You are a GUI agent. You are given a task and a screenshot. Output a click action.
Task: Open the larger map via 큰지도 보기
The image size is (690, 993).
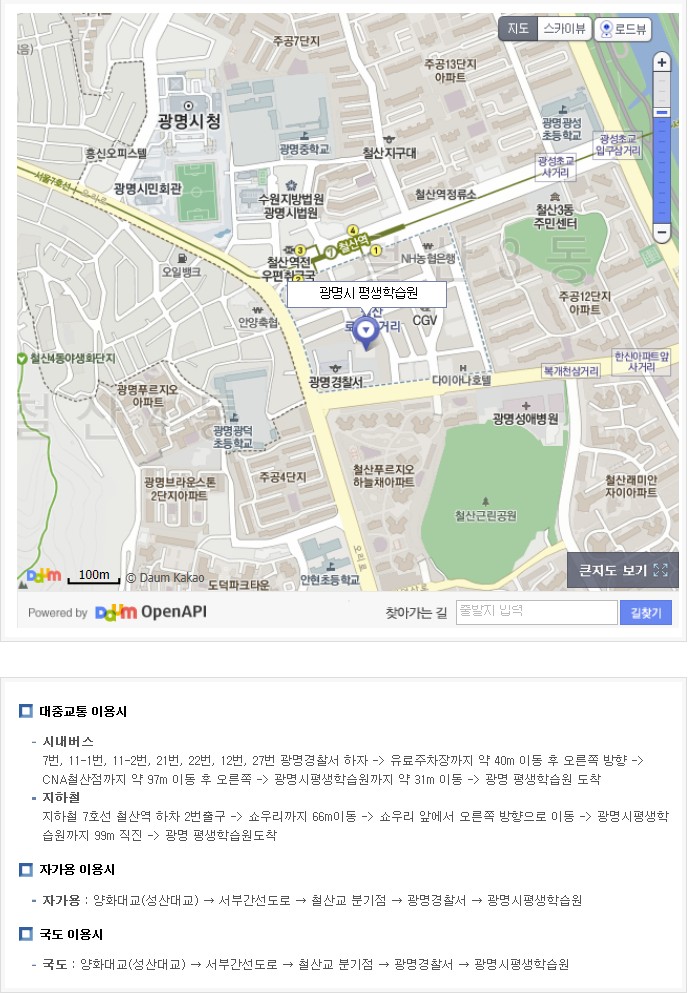[x=622, y=570]
